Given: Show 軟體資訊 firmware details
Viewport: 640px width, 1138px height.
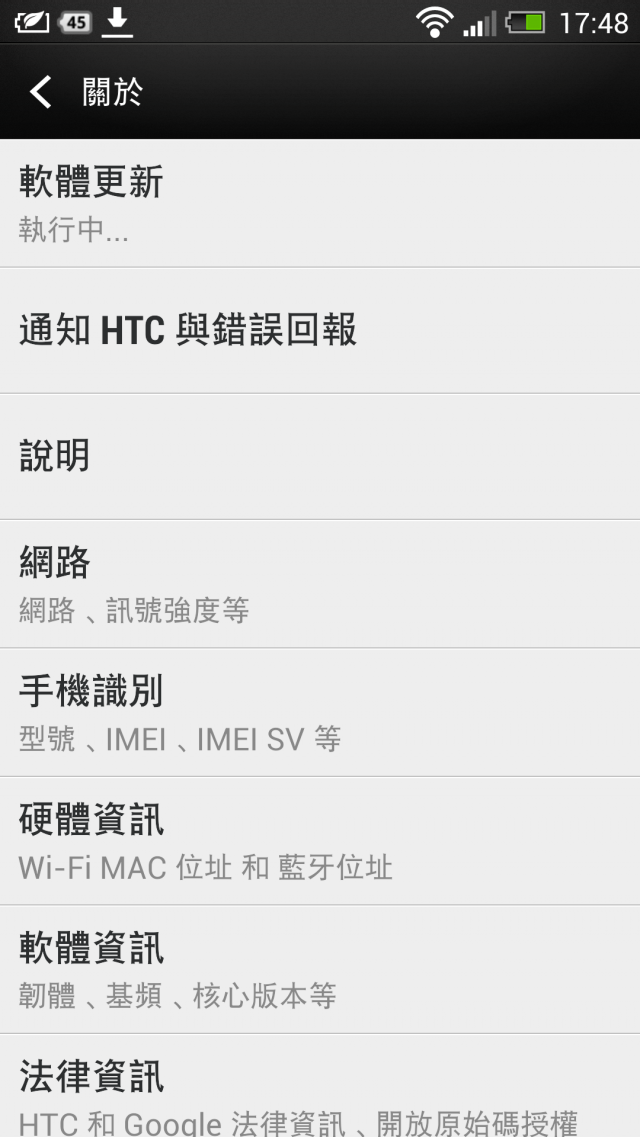Looking at the screenshot, I should [320, 969].
